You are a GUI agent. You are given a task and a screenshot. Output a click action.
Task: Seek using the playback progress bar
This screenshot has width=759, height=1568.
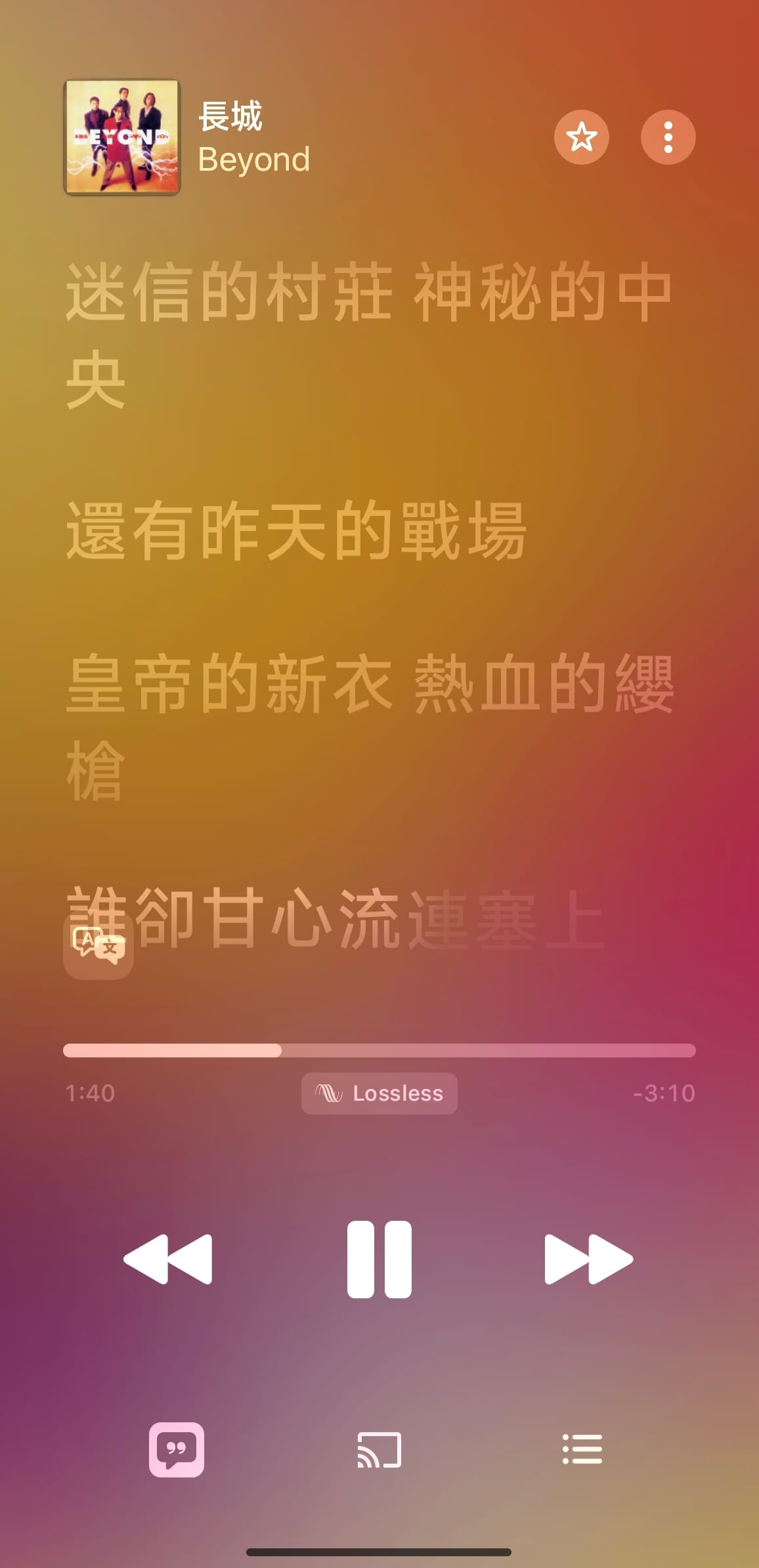coord(379,1050)
